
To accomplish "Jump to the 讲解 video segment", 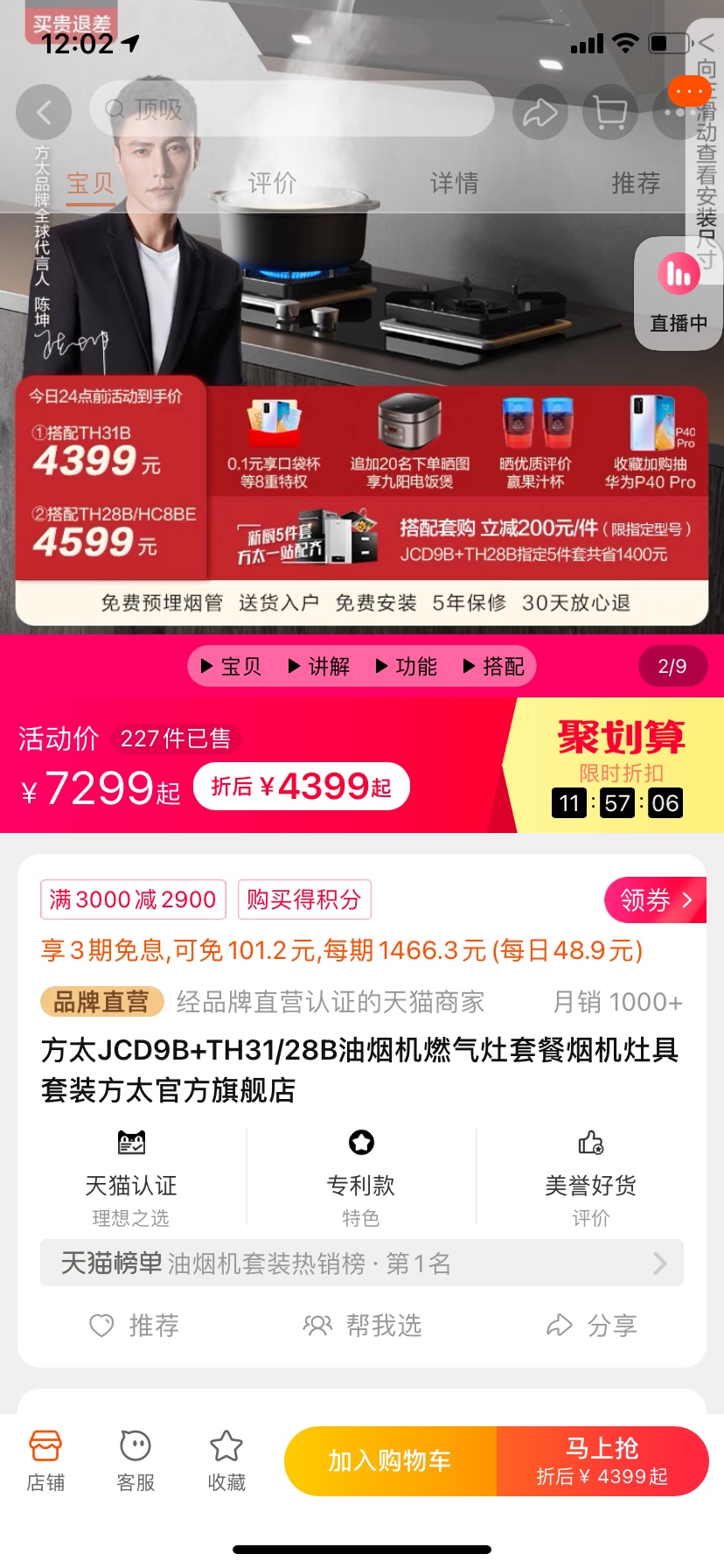I will (x=319, y=667).
